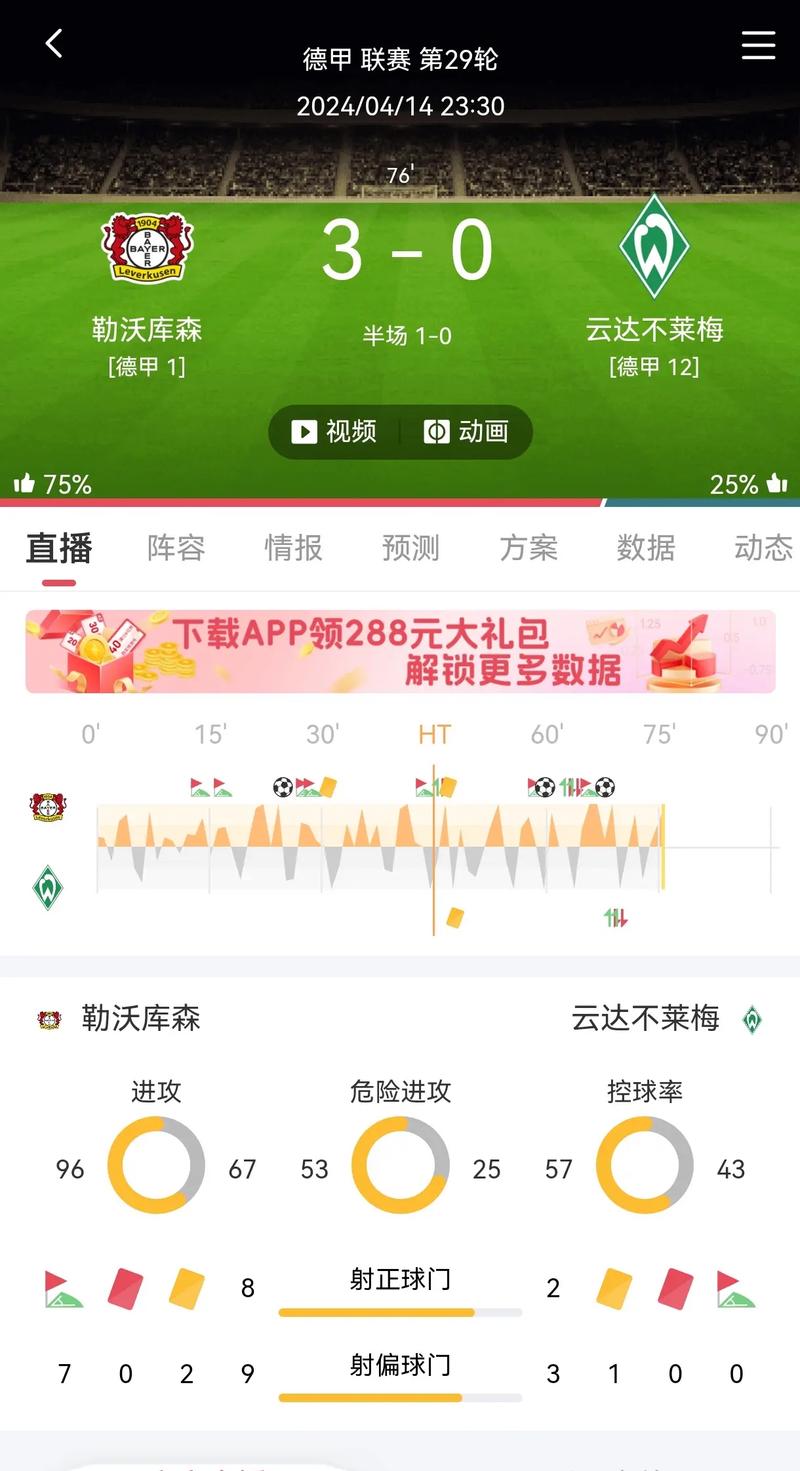The width and height of the screenshot is (800, 1471).
Task: Select the 直播 tab
Action: [59, 548]
